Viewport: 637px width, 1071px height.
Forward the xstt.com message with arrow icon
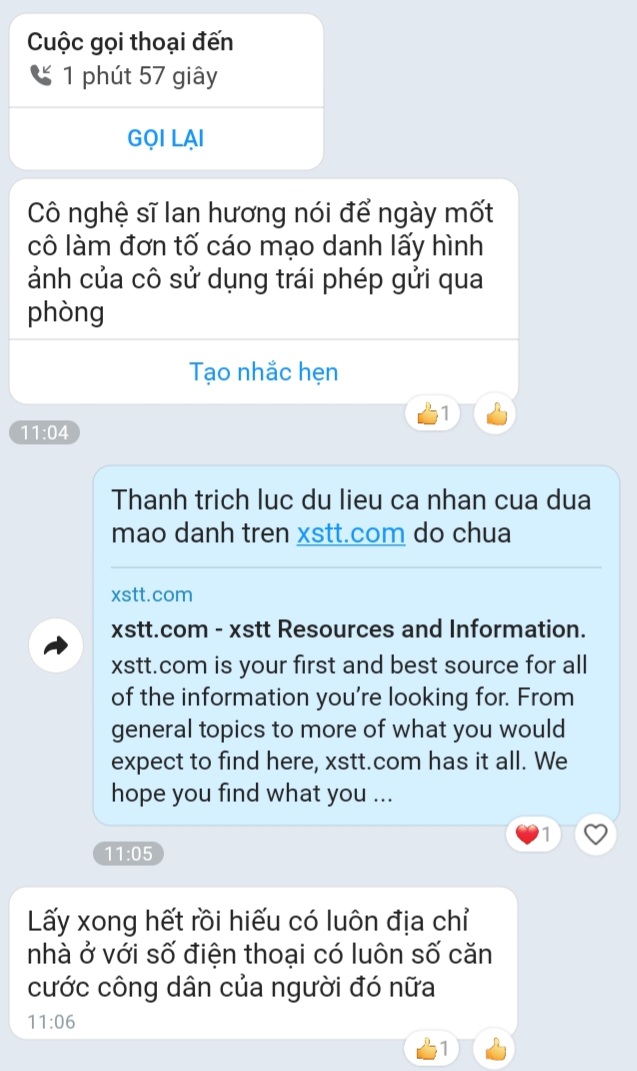(x=56, y=645)
